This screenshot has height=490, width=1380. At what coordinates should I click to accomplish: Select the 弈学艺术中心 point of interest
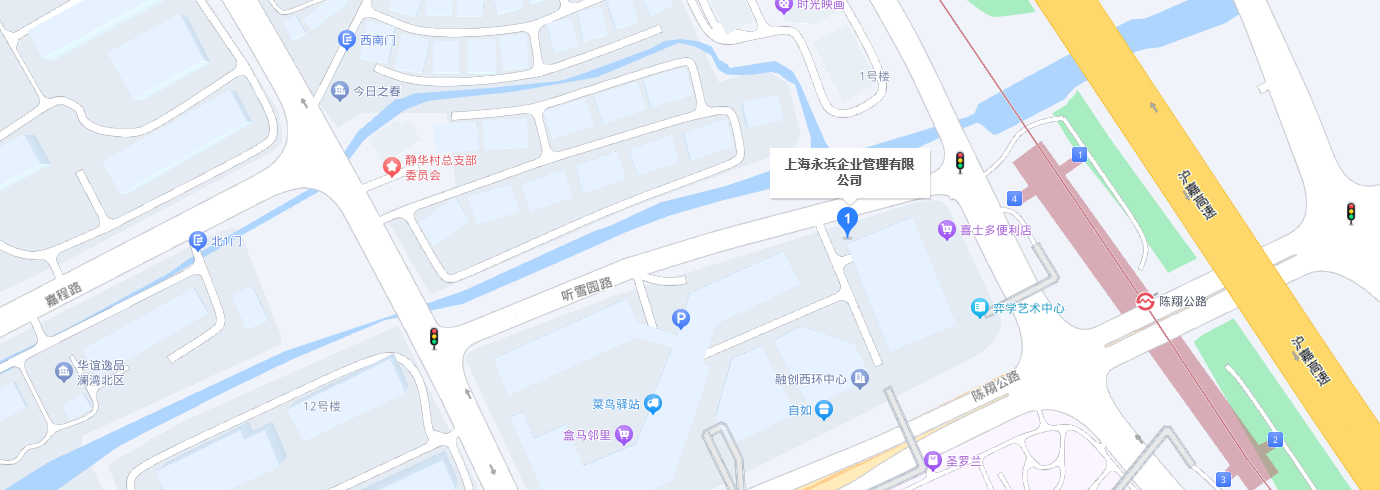click(x=980, y=308)
